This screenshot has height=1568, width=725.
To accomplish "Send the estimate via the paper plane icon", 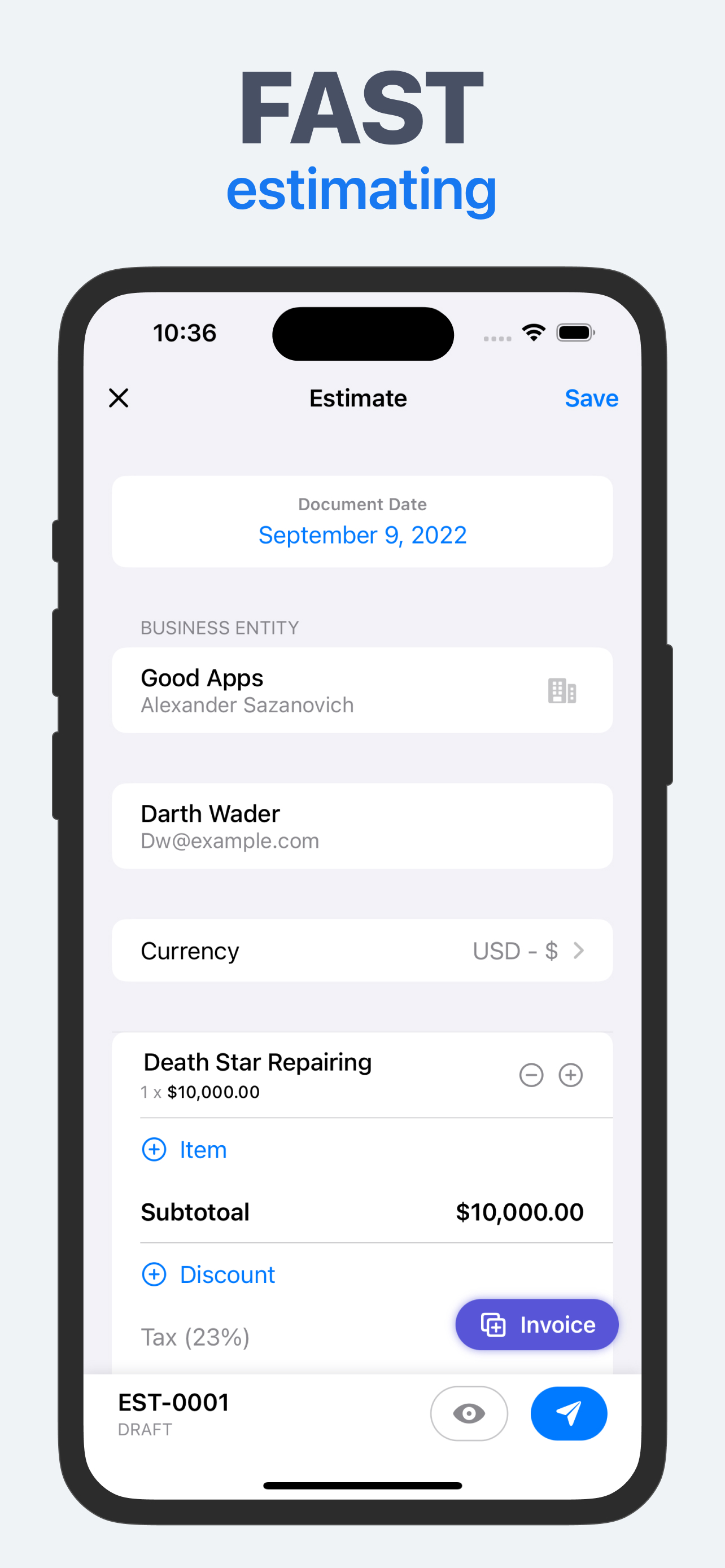I will click(x=568, y=1414).
